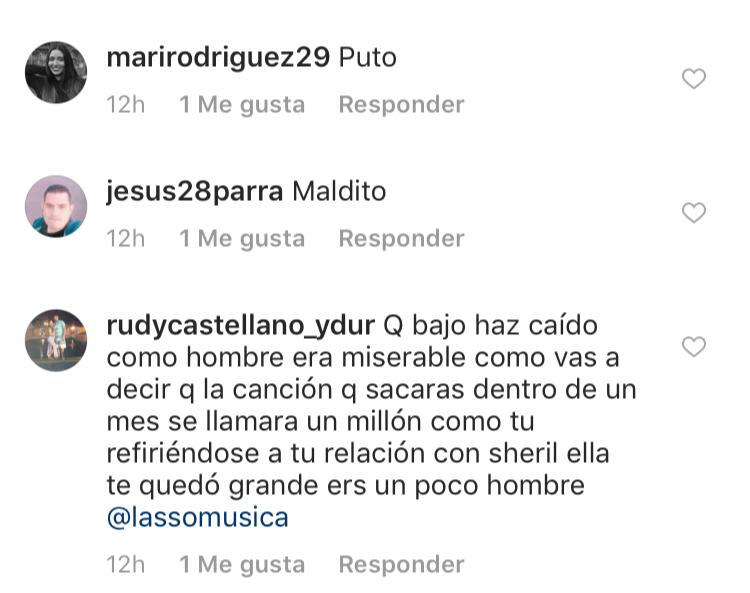Open rudycastellano_ydur's profile picture
This screenshot has height=593, width=750.
click(x=56, y=340)
